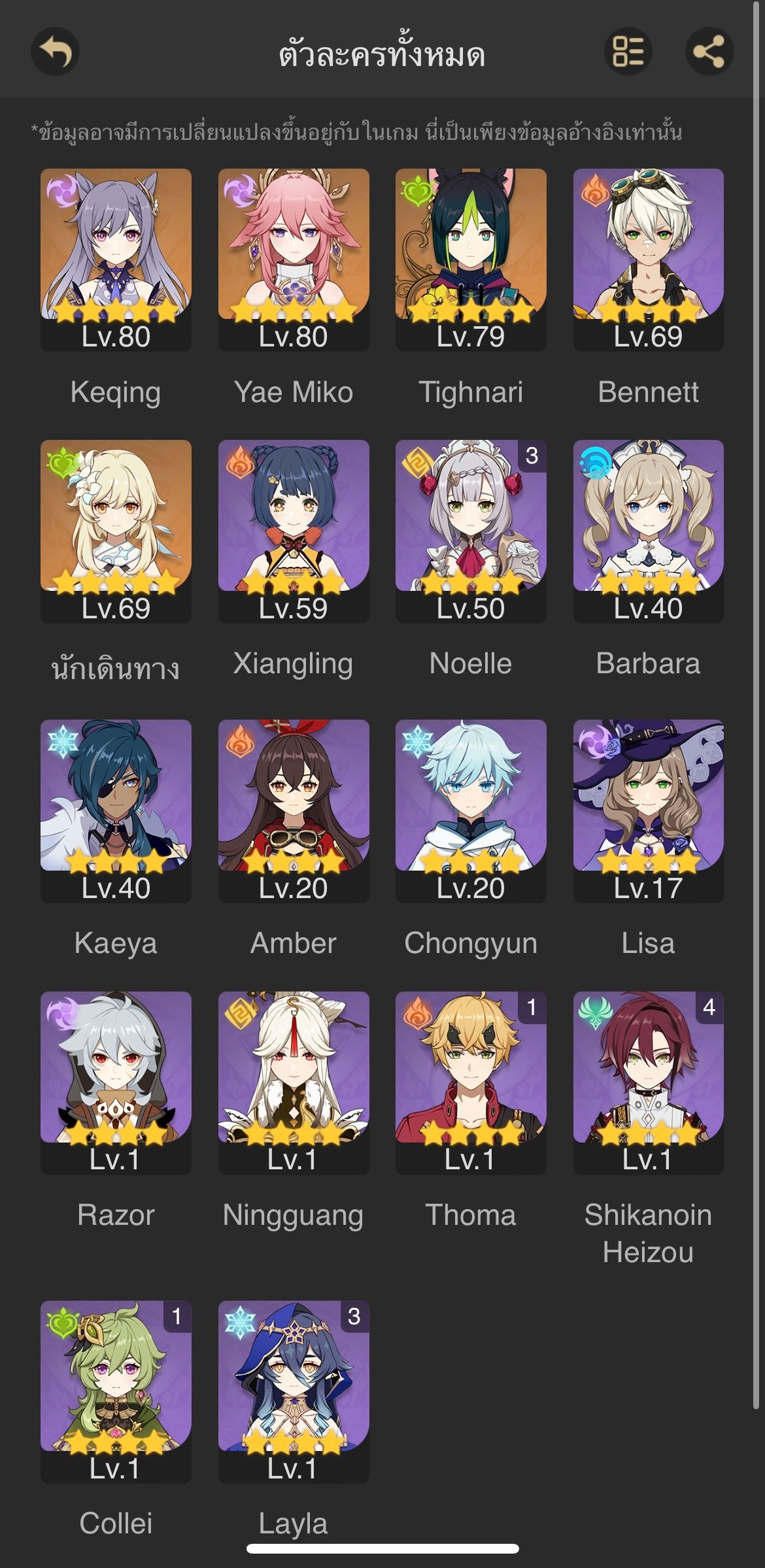This screenshot has height=1568, width=765.
Task: Open Lisa's character card
Action: coord(648,810)
